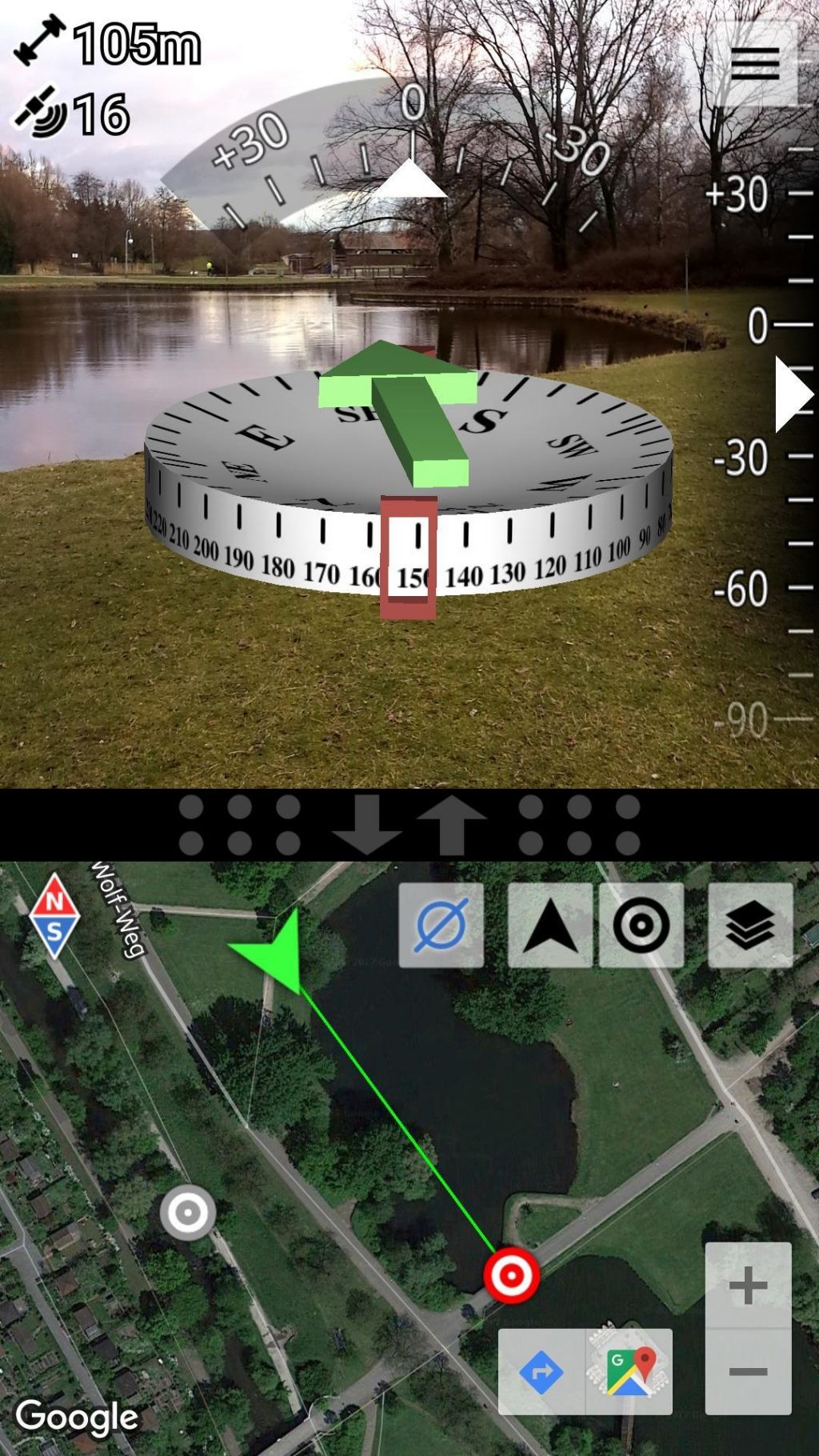Open the hamburger menu
The image size is (819, 1456).
[x=754, y=63]
